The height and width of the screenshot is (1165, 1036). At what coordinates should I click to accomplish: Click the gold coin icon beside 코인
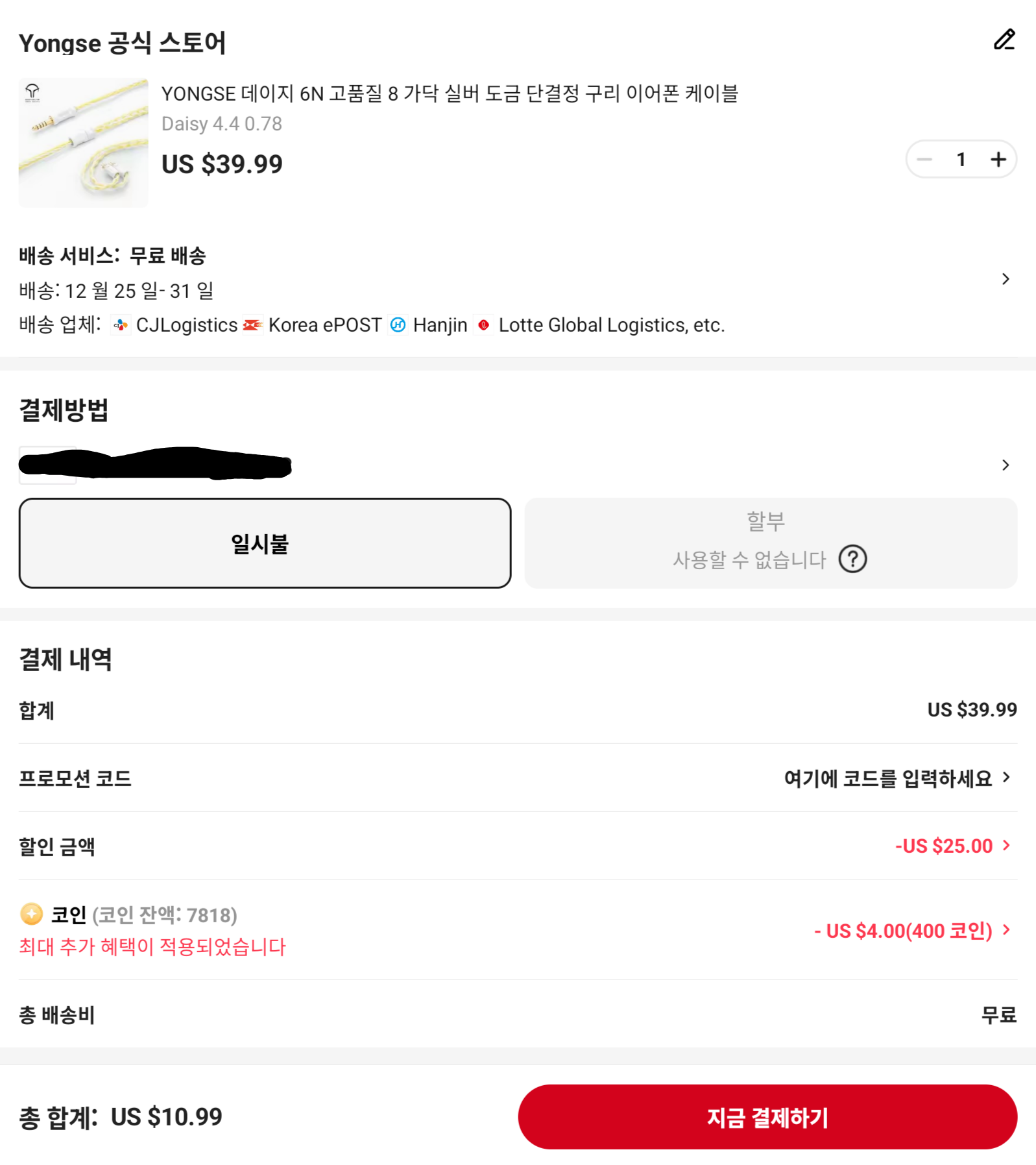point(30,914)
